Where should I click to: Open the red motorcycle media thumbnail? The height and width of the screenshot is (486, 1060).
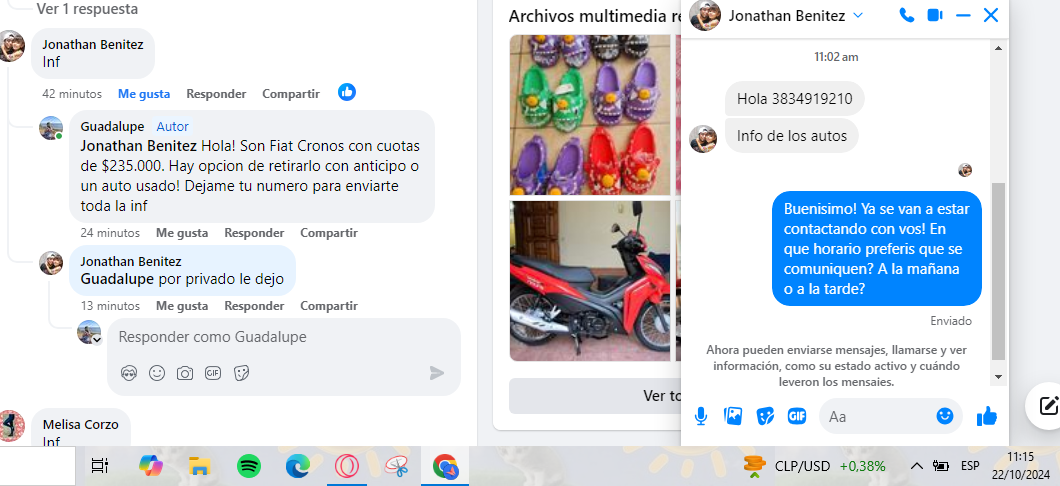[x=589, y=281]
